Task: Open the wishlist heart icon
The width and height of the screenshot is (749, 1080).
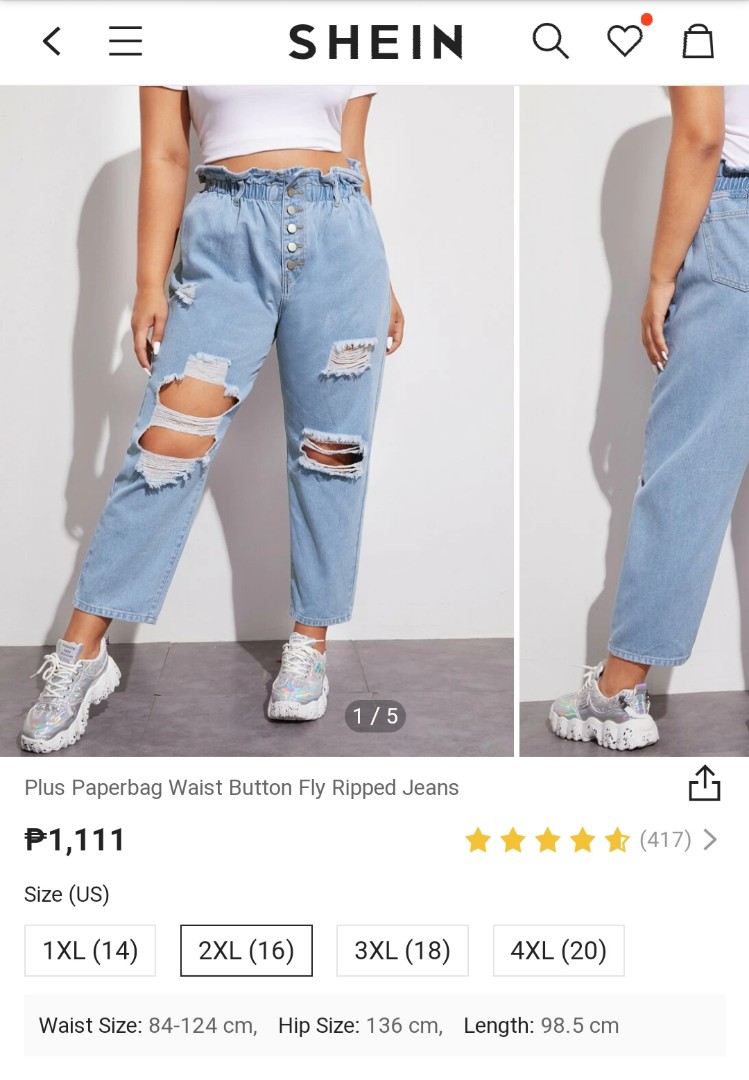Action: coord(625,42)
